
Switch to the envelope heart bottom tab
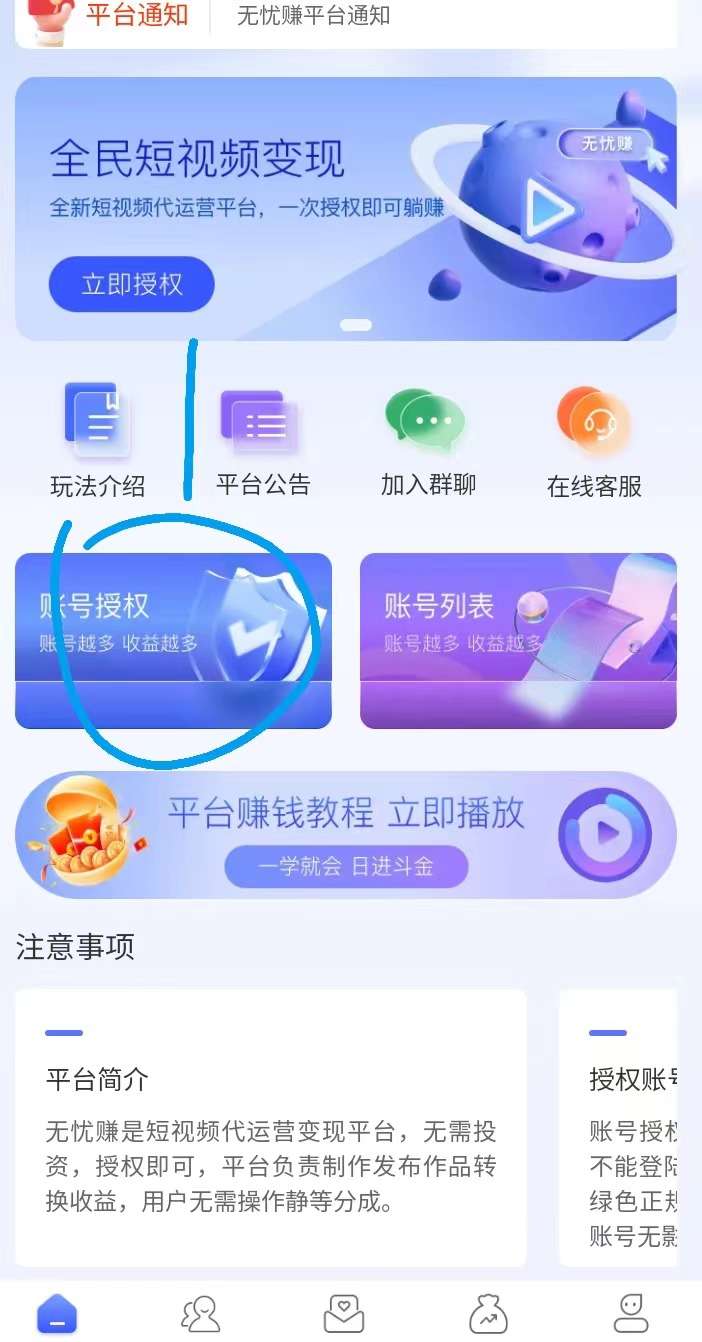[x=344, y=1312]
